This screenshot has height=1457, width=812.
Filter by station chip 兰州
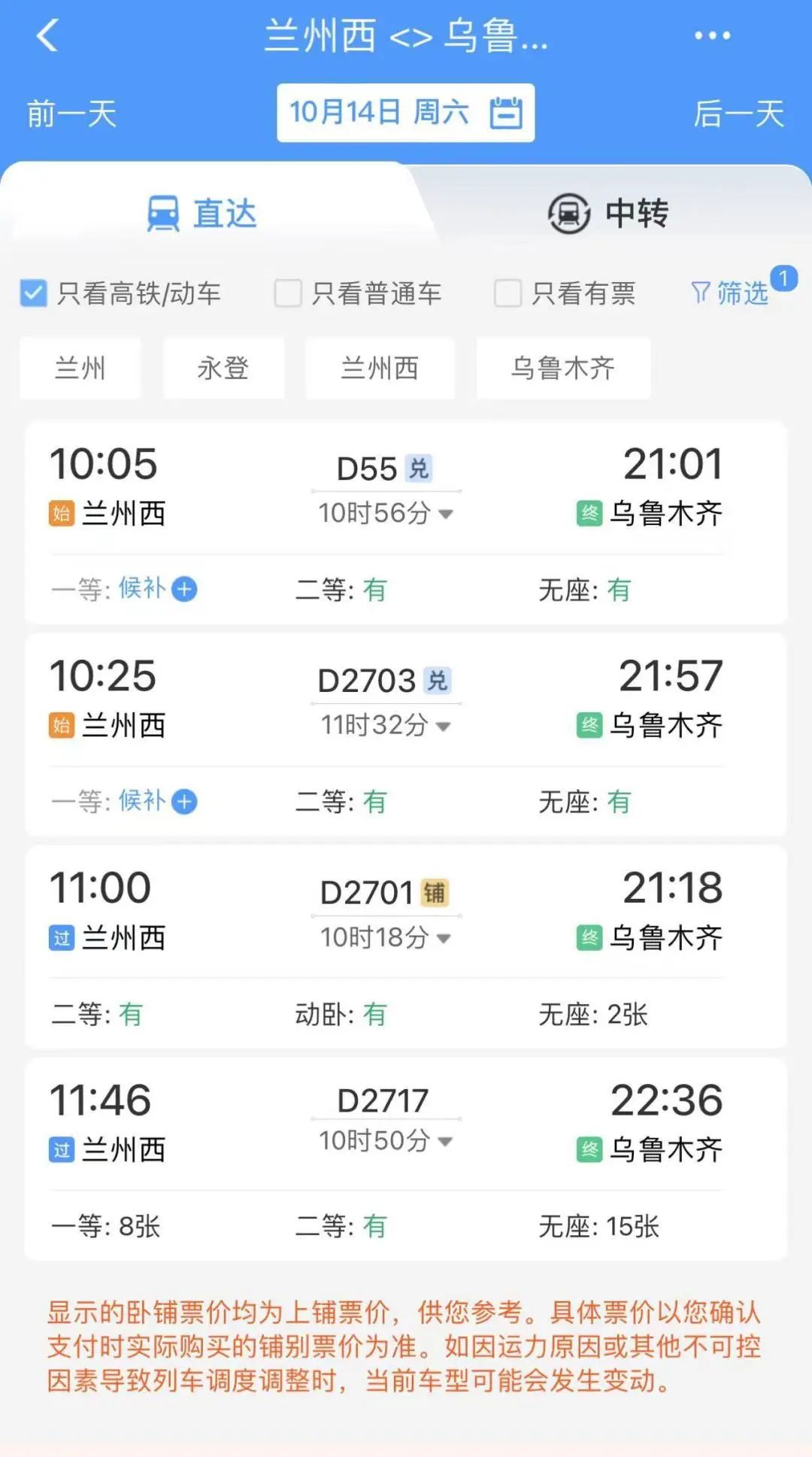(x=80, y=369)
